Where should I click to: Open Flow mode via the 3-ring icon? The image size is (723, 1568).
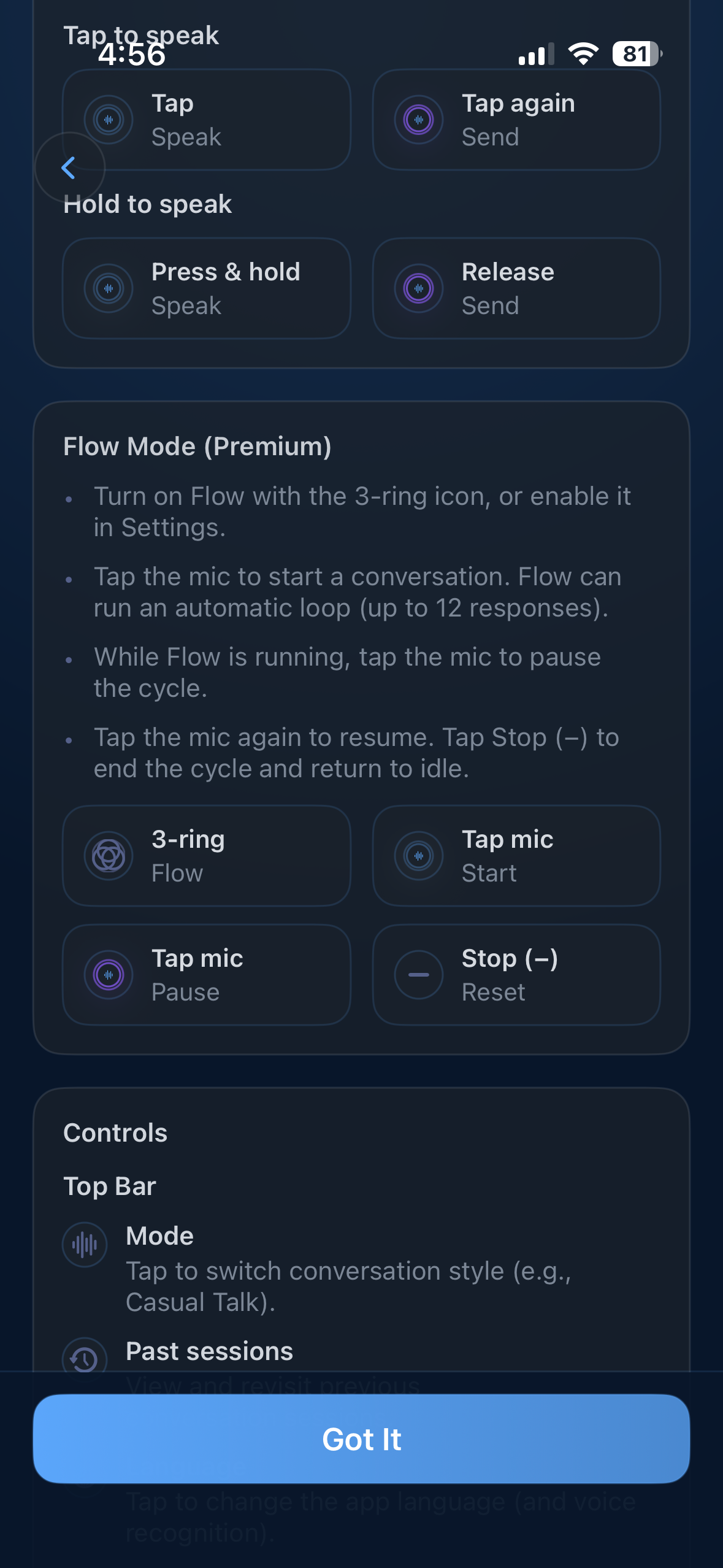(109, 856)
